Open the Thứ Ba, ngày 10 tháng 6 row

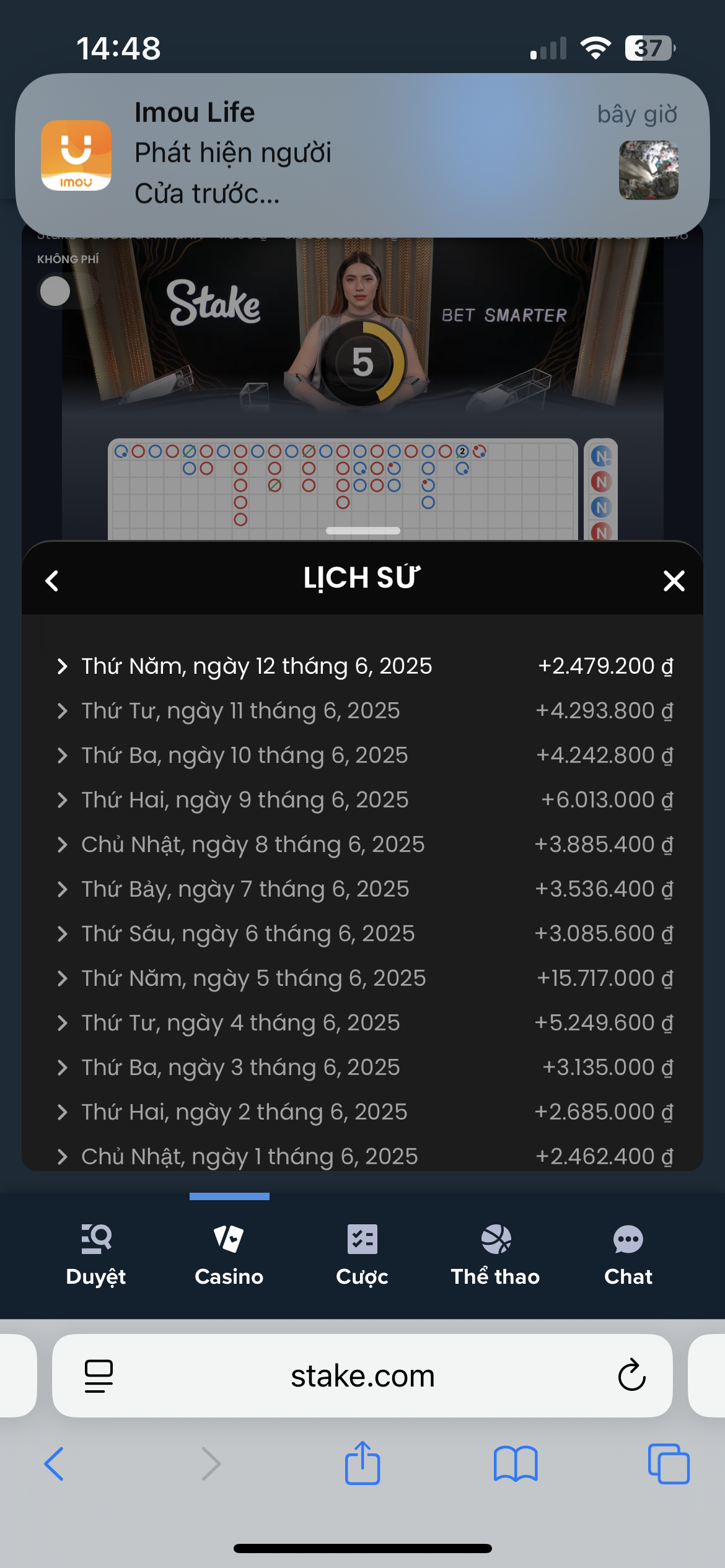pos(244,756)
